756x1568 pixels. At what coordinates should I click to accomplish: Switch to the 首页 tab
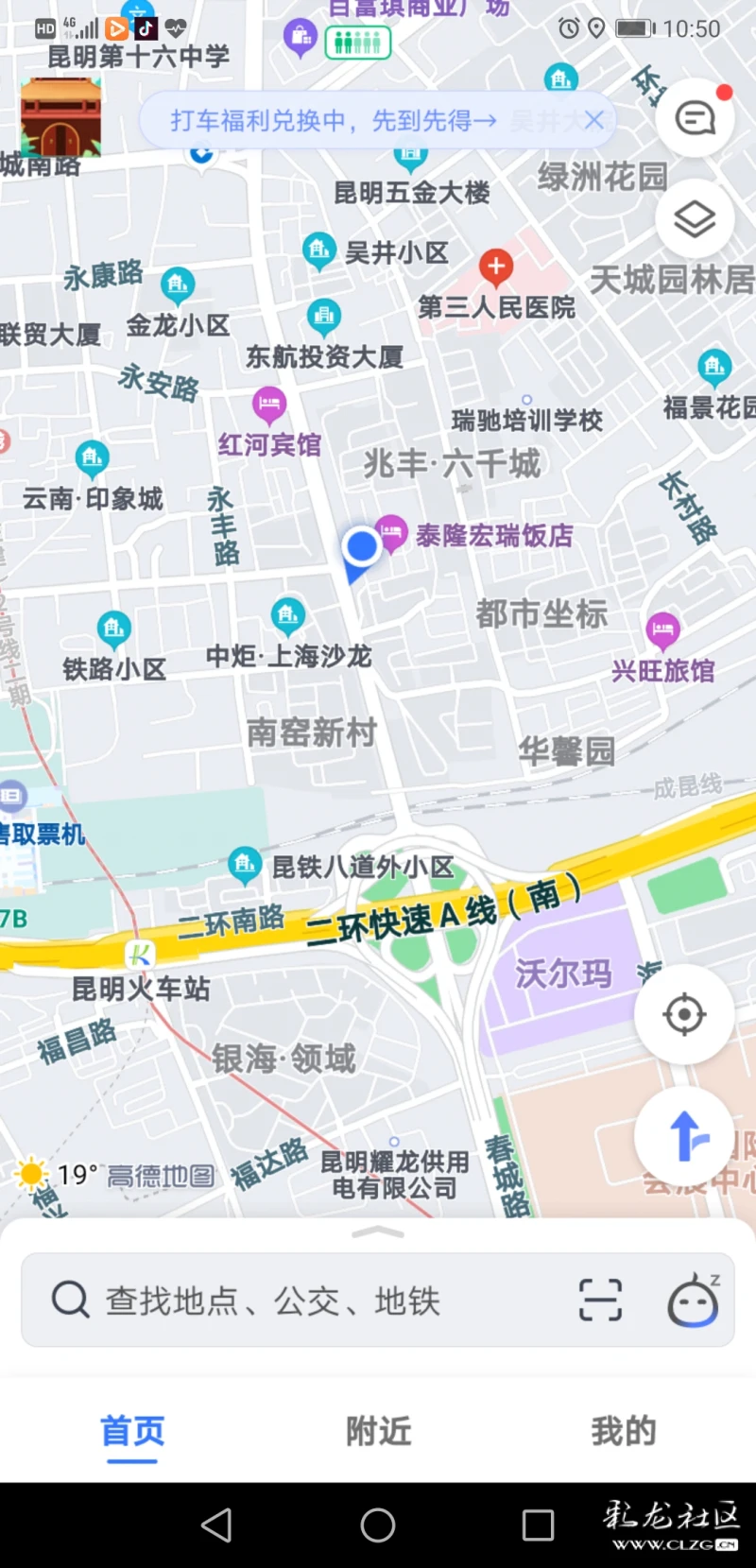pyautogui.click(x=132, y=1433)
